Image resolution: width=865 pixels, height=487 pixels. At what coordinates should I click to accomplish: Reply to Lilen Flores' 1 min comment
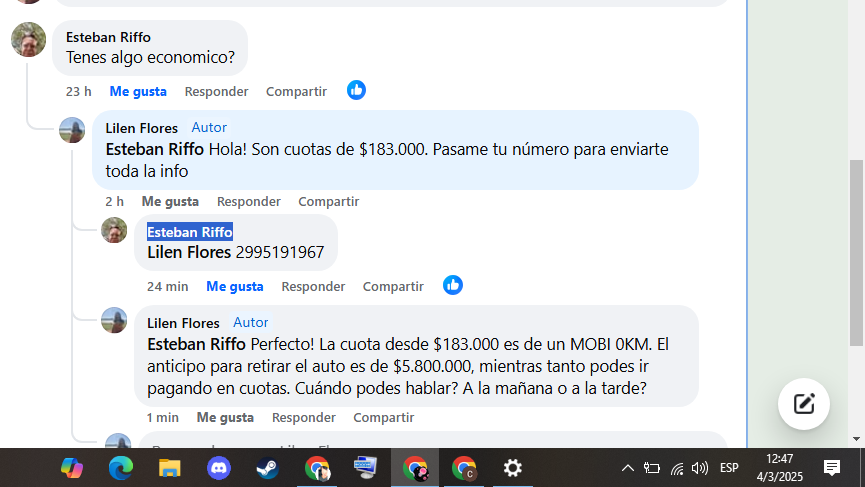303,417
